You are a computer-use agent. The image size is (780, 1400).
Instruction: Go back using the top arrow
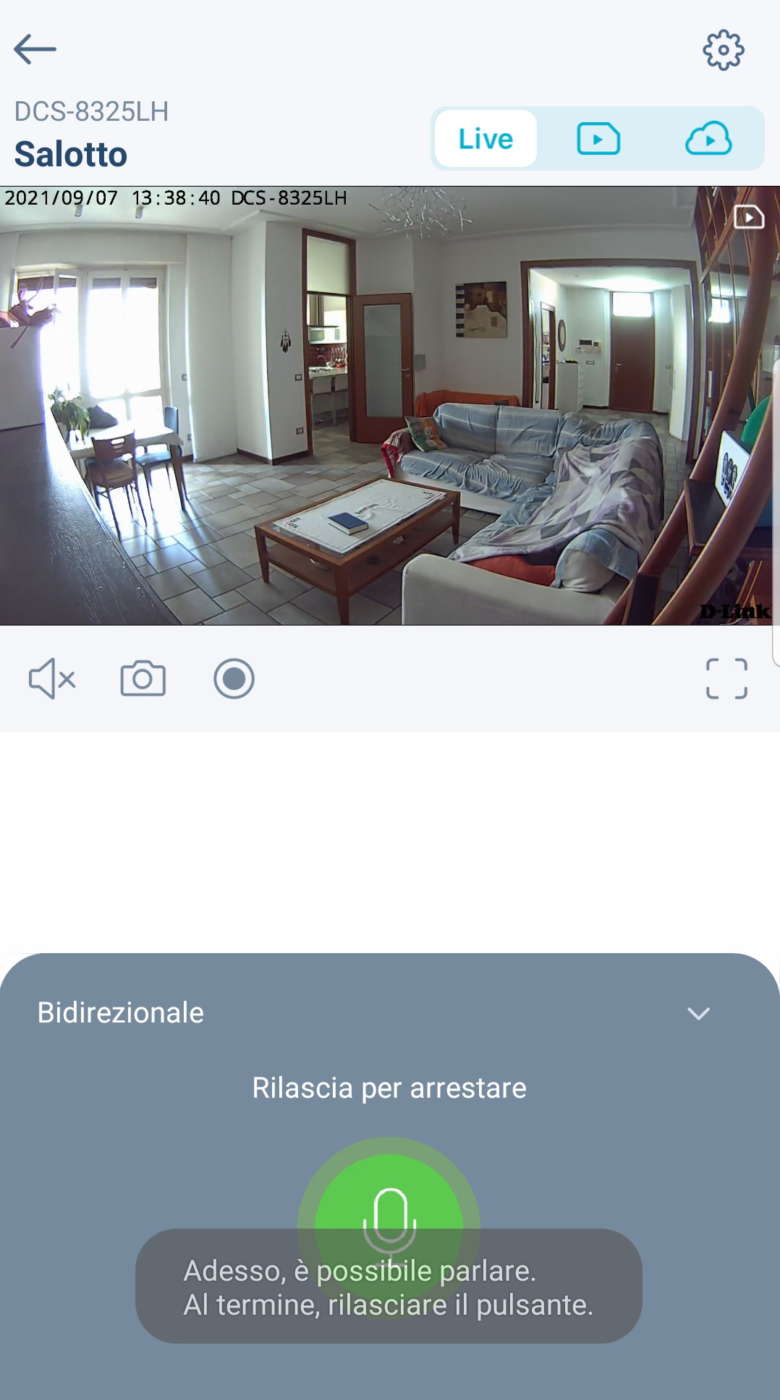[x=35, y=49]
